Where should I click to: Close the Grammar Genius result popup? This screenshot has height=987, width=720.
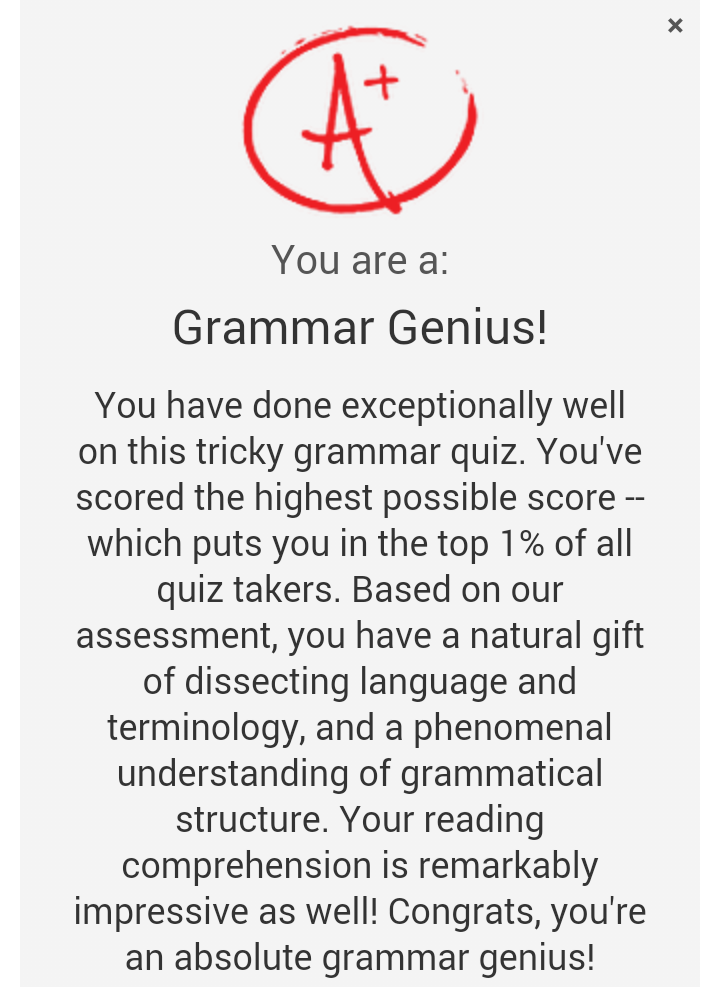[x=675, y=26]
